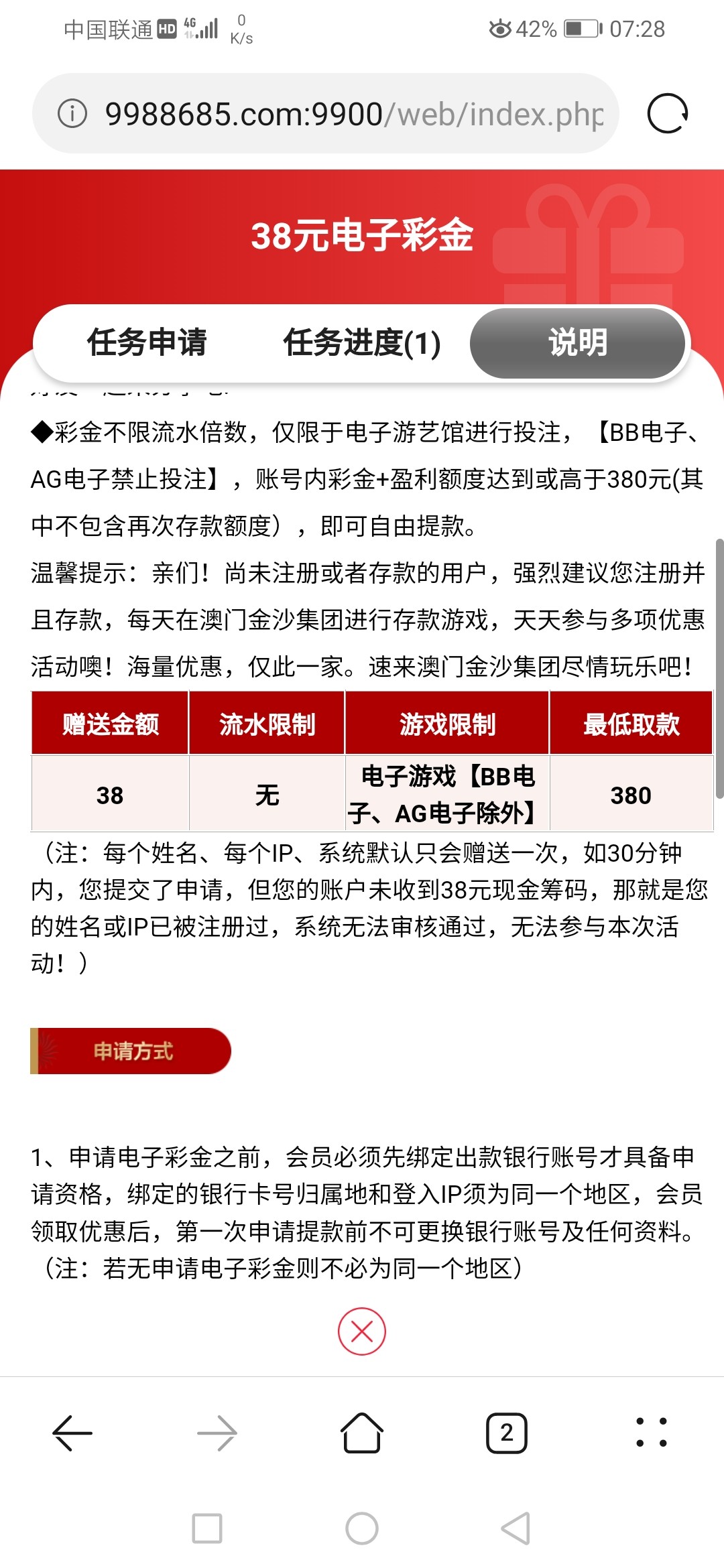Open the browser's four-dot menu

click(x=651, y=1433)
